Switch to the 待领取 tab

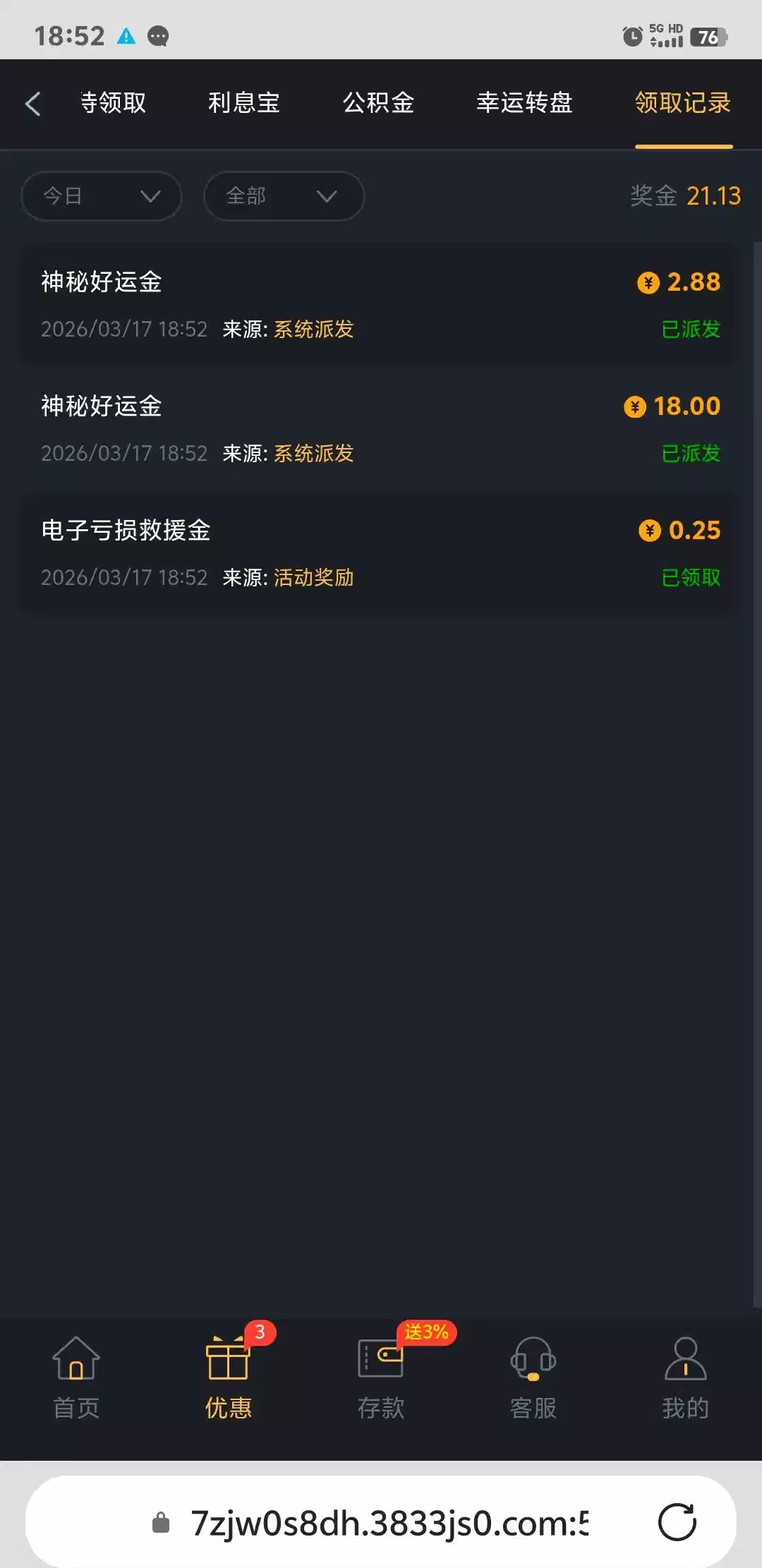pyautogui.click(x=113, y=103)
